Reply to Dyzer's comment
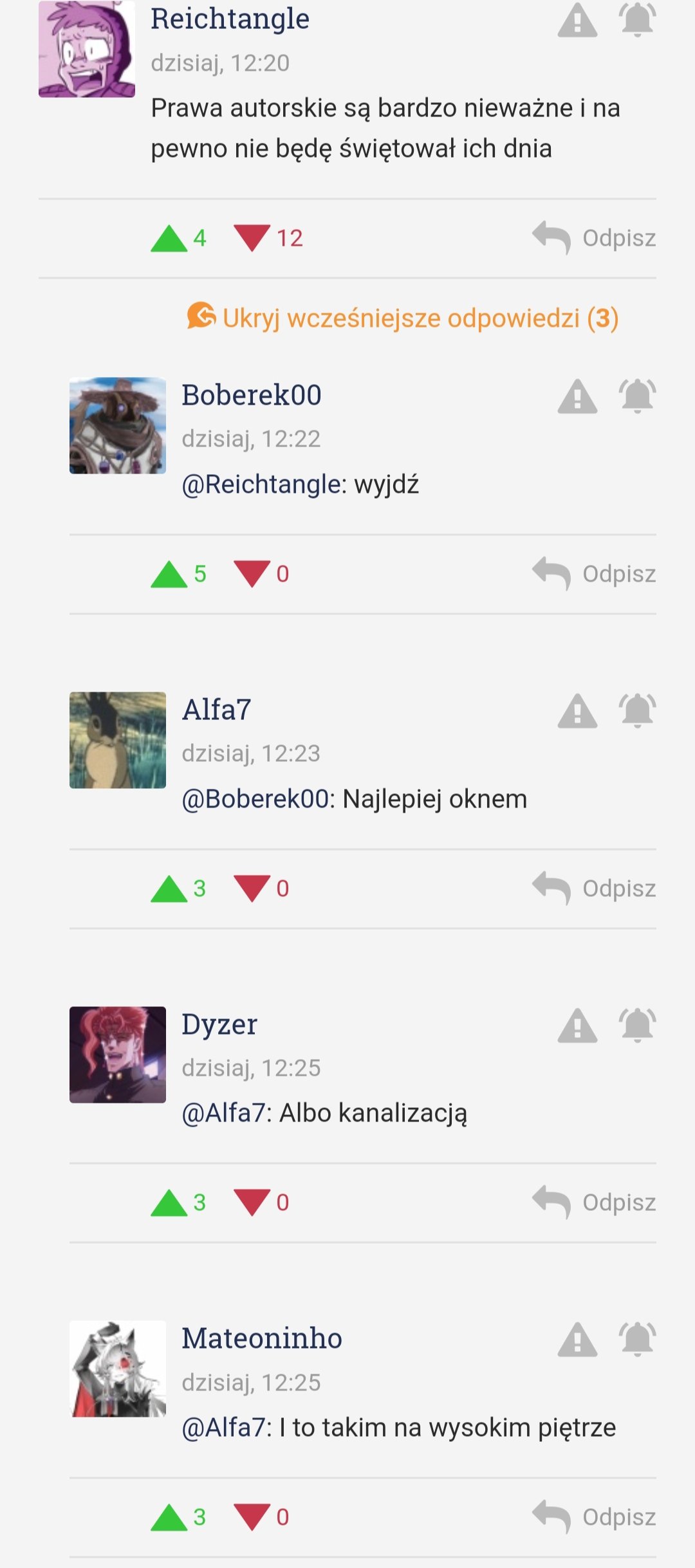 coord(594,1203)
